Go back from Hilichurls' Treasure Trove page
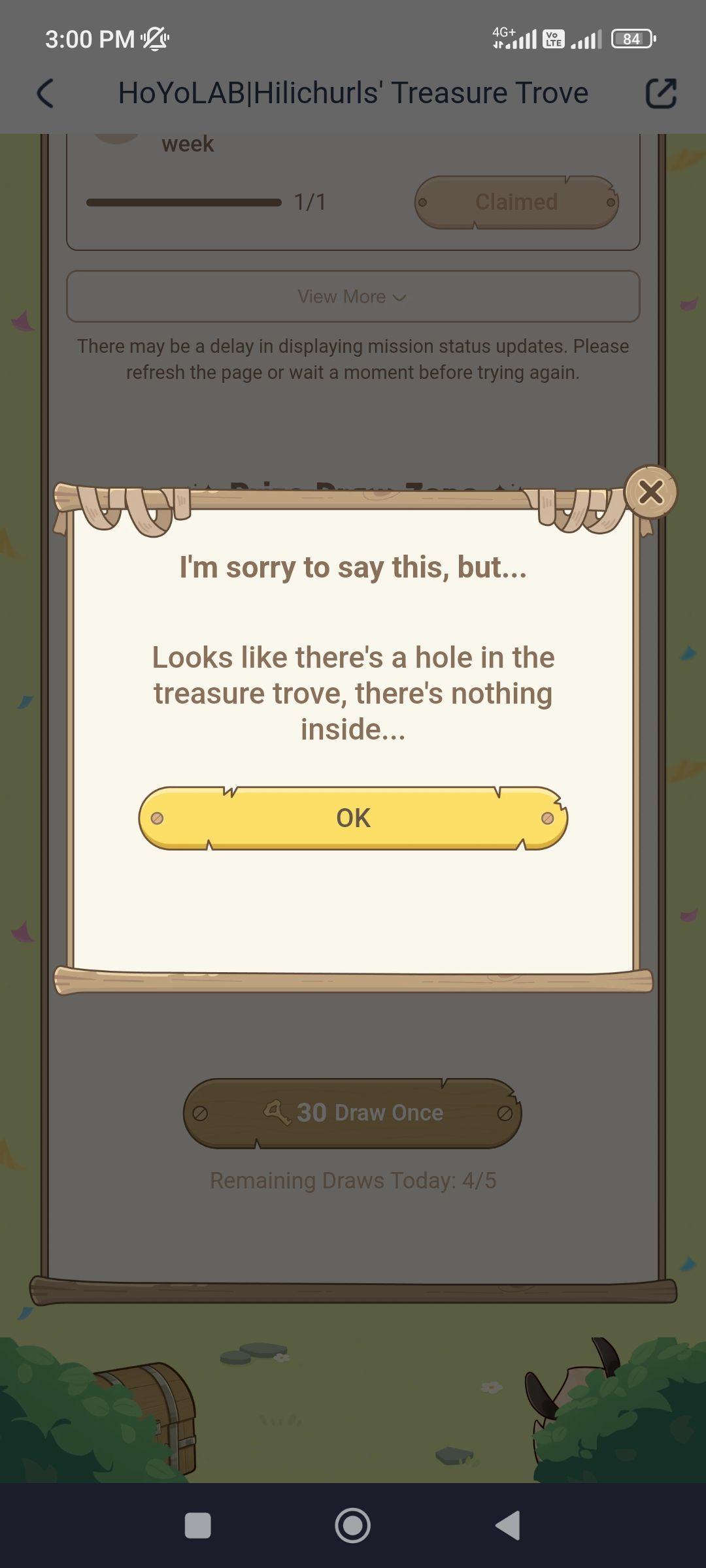This screenshot has height=1568, width=706. coord(44,93)
